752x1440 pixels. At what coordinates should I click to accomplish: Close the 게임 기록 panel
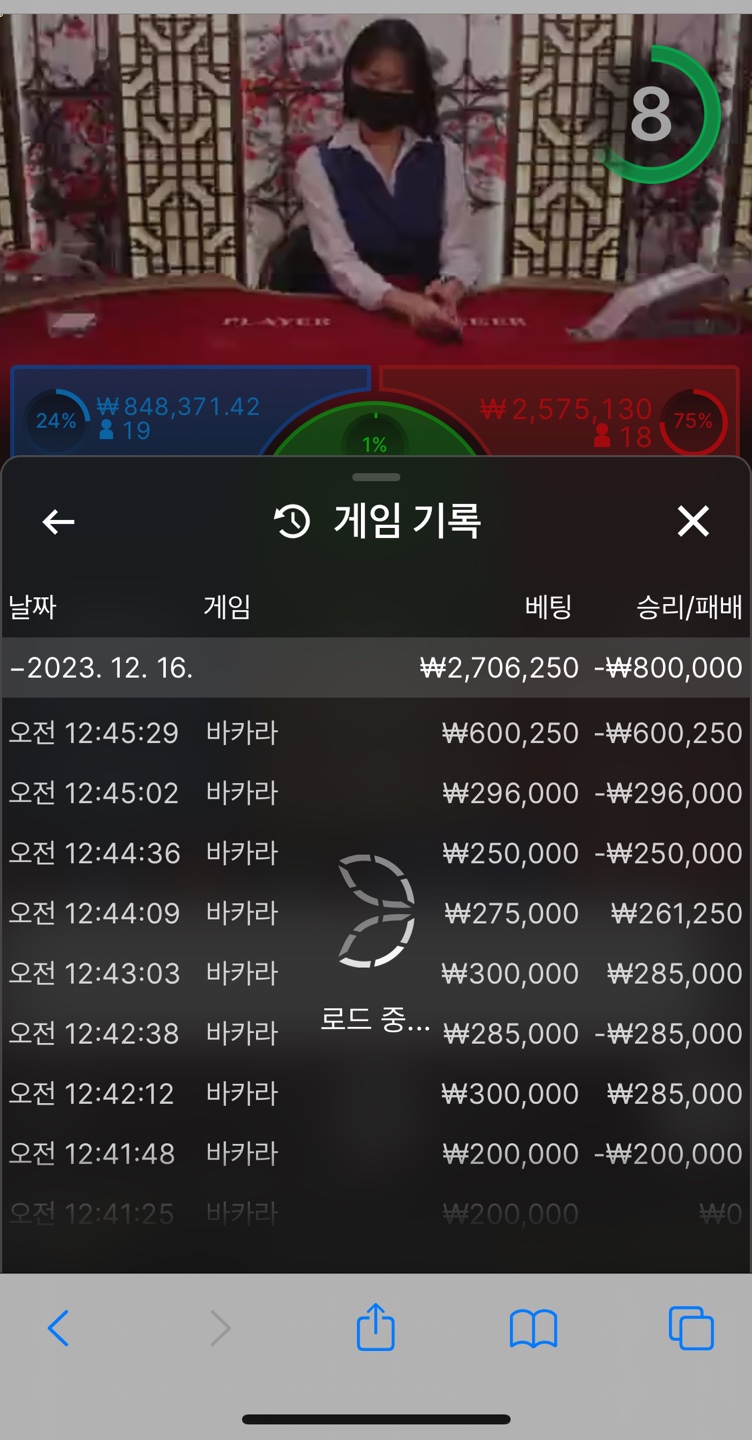click(x=693, y=521)
